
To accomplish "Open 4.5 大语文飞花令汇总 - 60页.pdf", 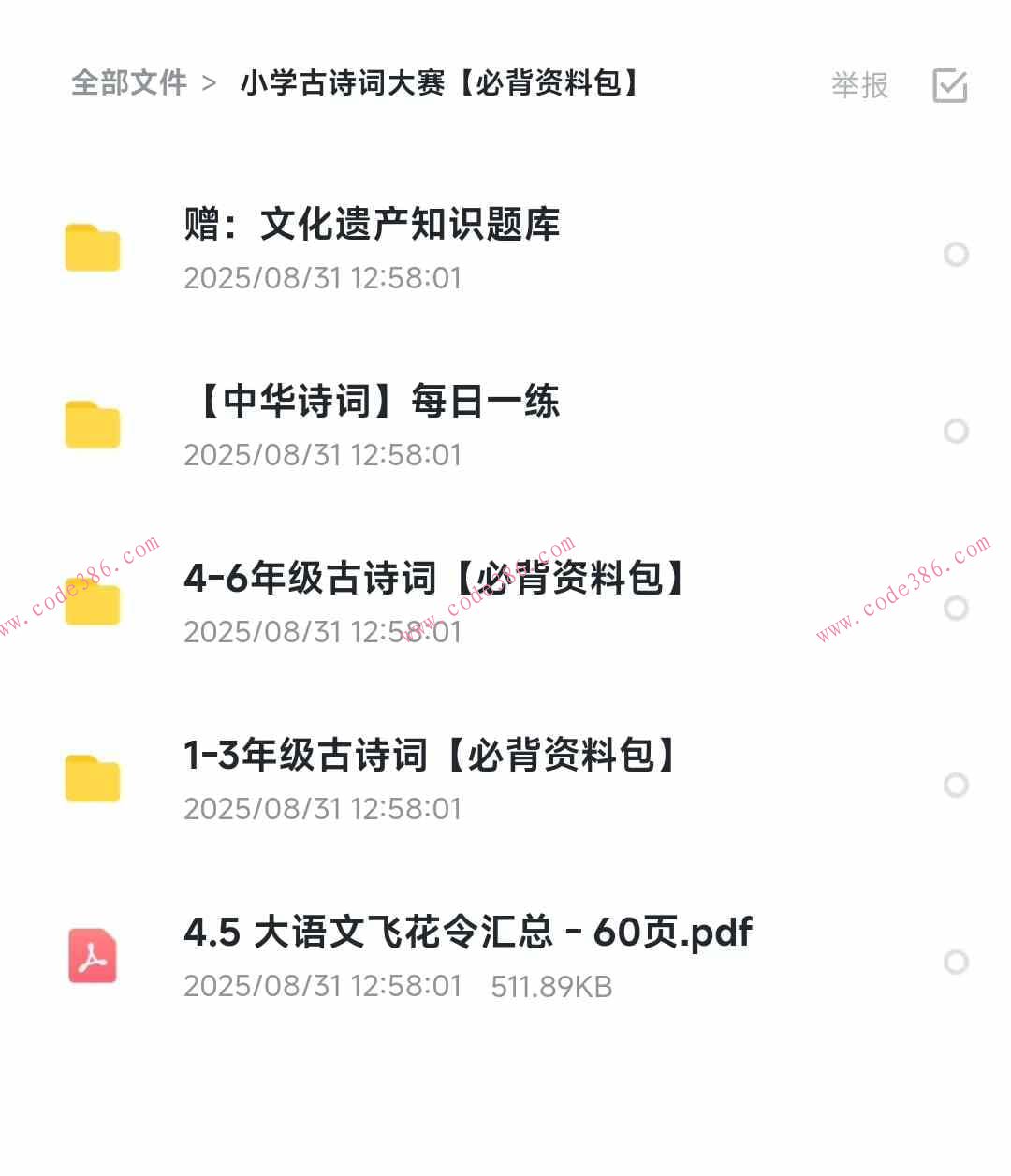I will (x=466, y=932).
